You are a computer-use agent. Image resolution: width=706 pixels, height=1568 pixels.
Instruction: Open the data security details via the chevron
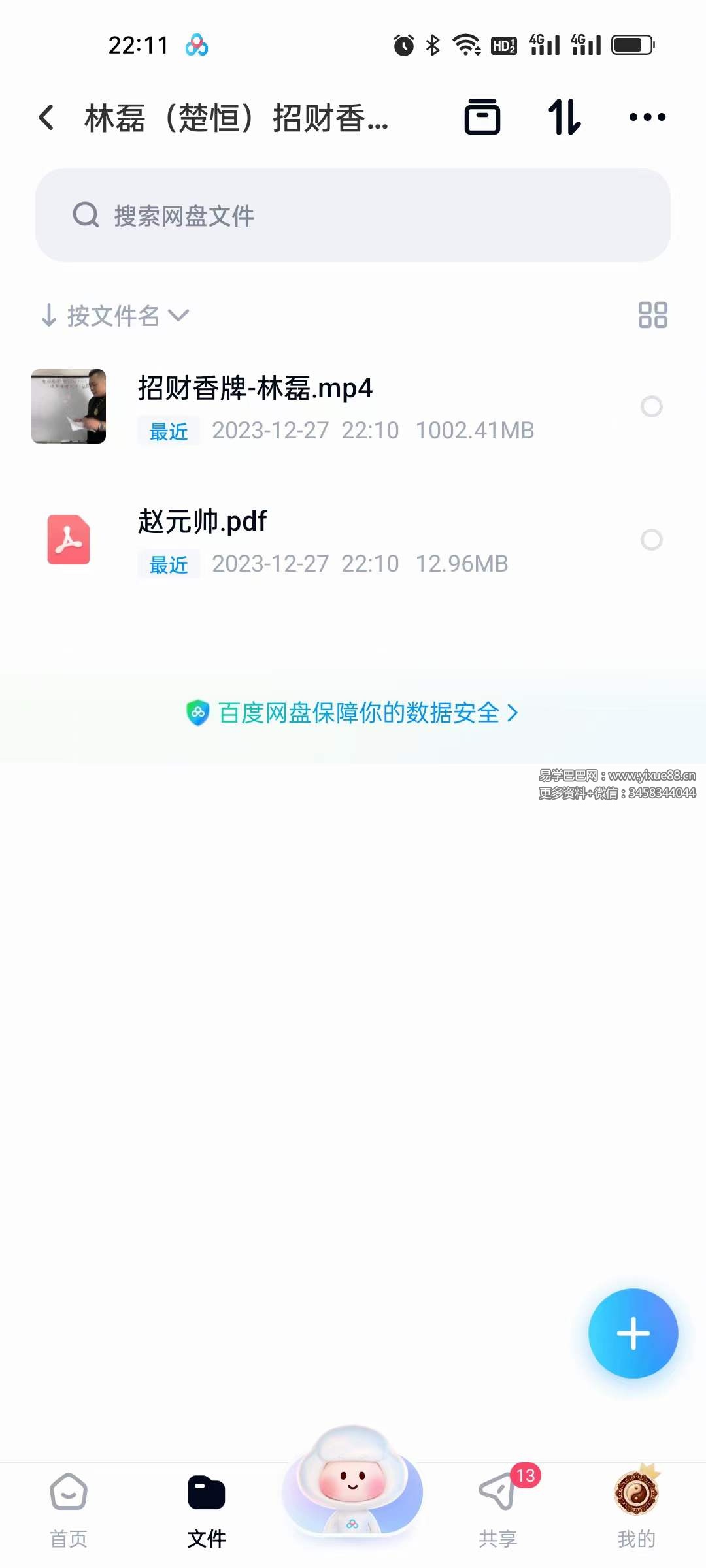click(514, 714)
